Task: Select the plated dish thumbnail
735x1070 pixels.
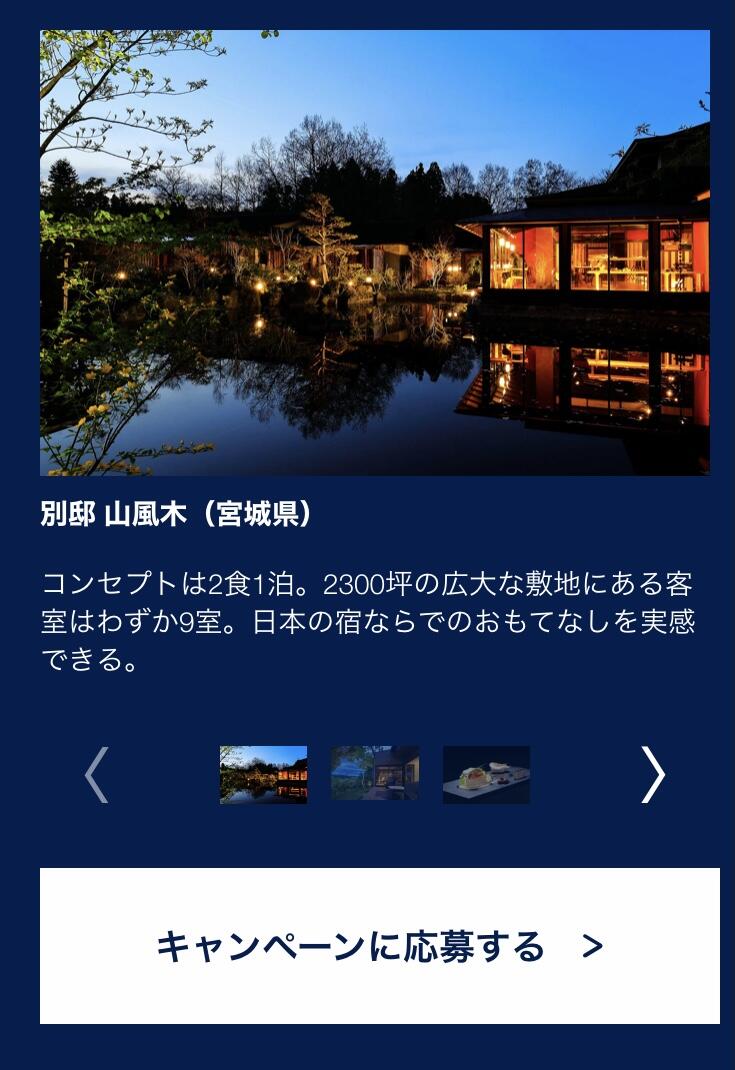Action: coord(486,775)
